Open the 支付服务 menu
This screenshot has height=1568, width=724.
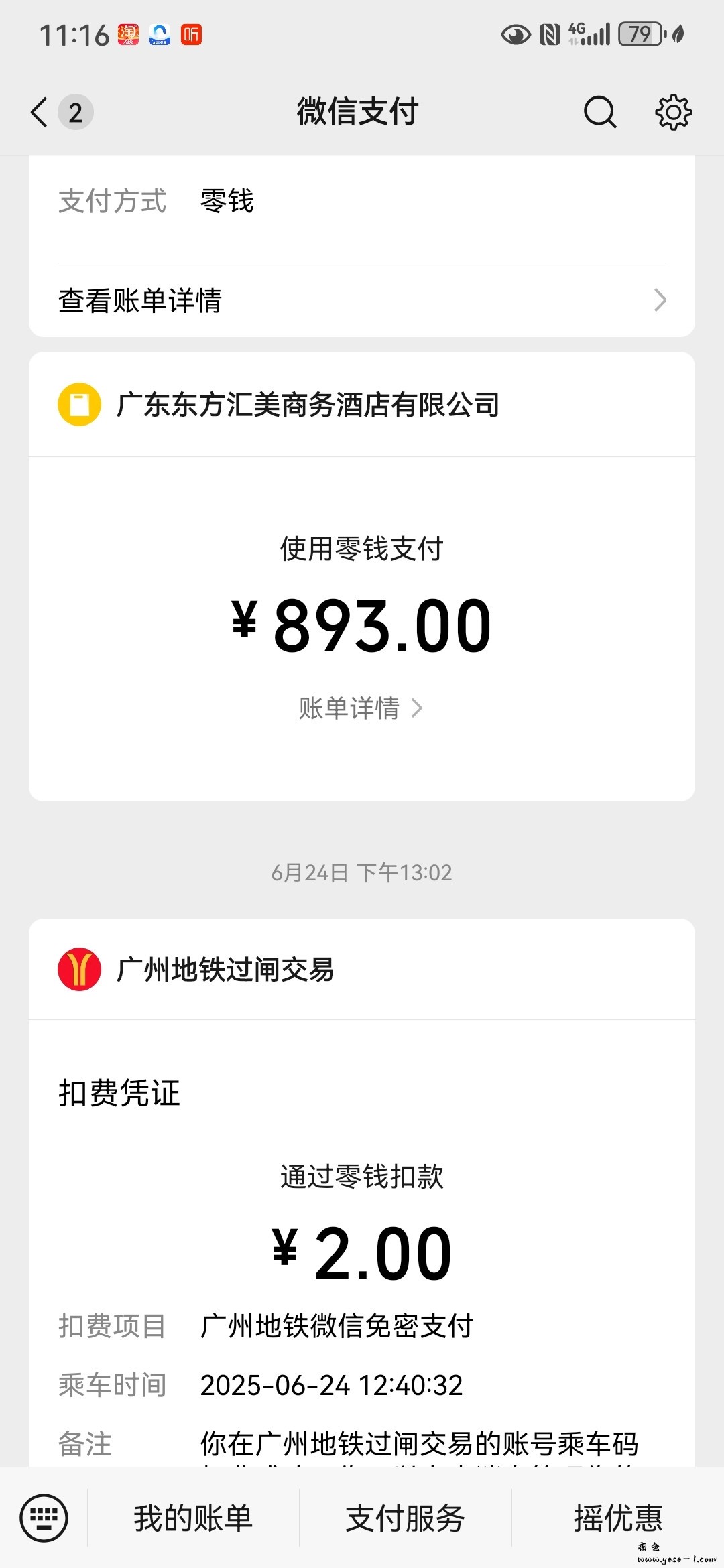pyautogui.click(x=405, y=1518)
